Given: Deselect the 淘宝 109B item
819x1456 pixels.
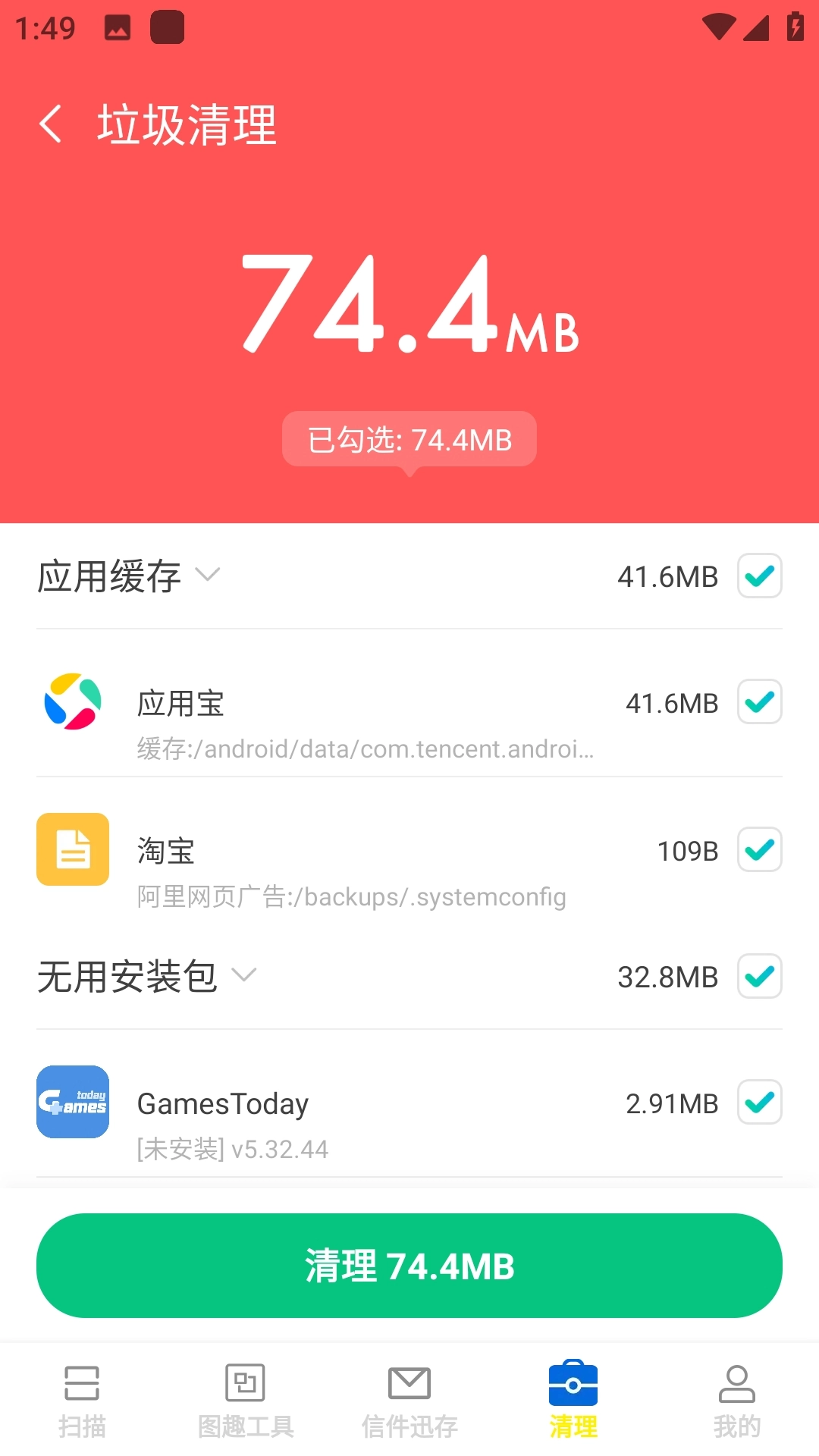Looking at the screenshot, I should pos(759,850).
